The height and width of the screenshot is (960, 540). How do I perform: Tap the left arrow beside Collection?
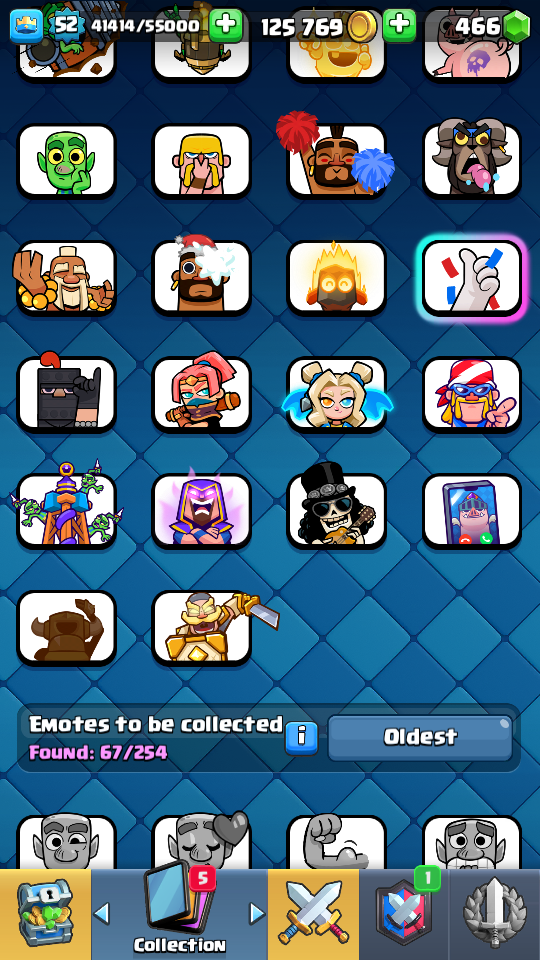pos(102,914)
